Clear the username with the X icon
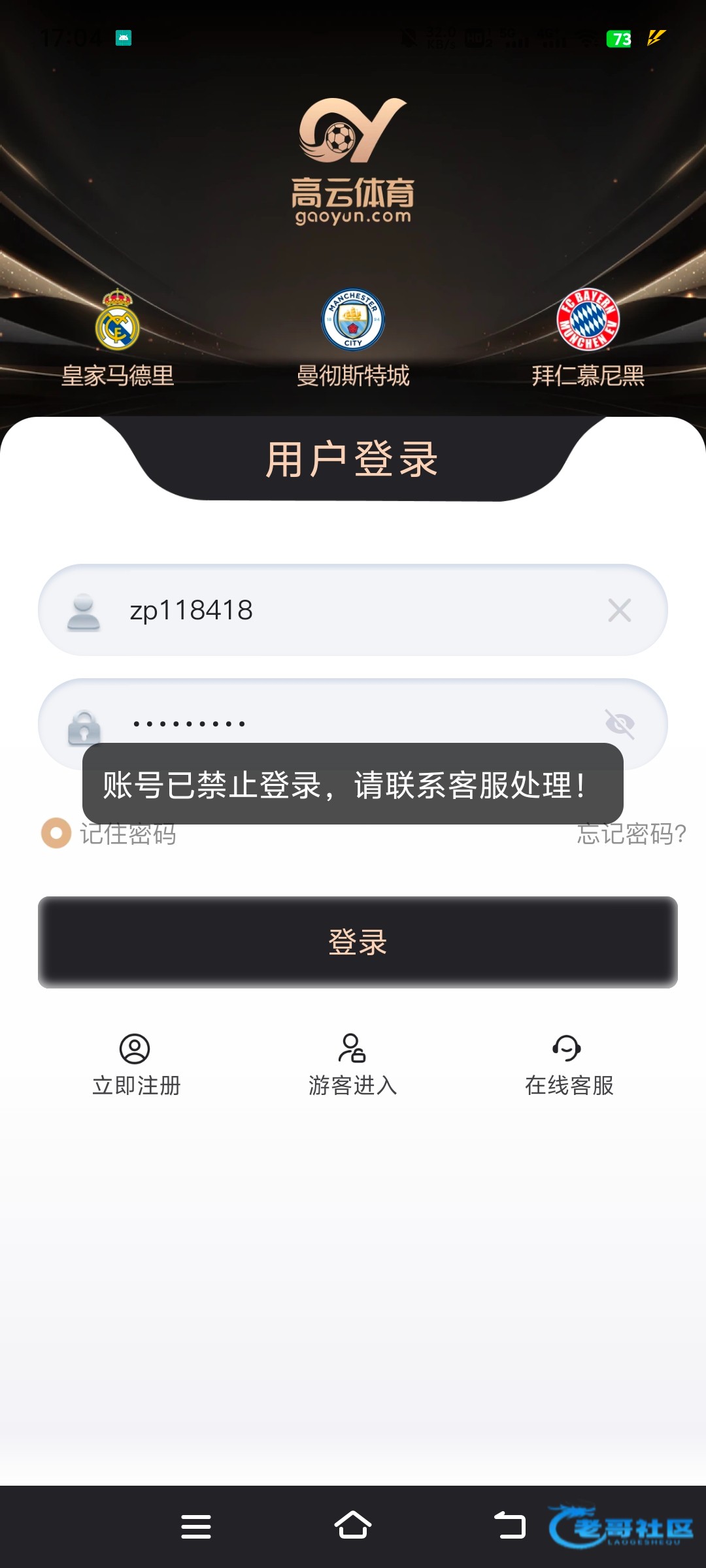Viewport: 706px width, 1568px height. 619,610
